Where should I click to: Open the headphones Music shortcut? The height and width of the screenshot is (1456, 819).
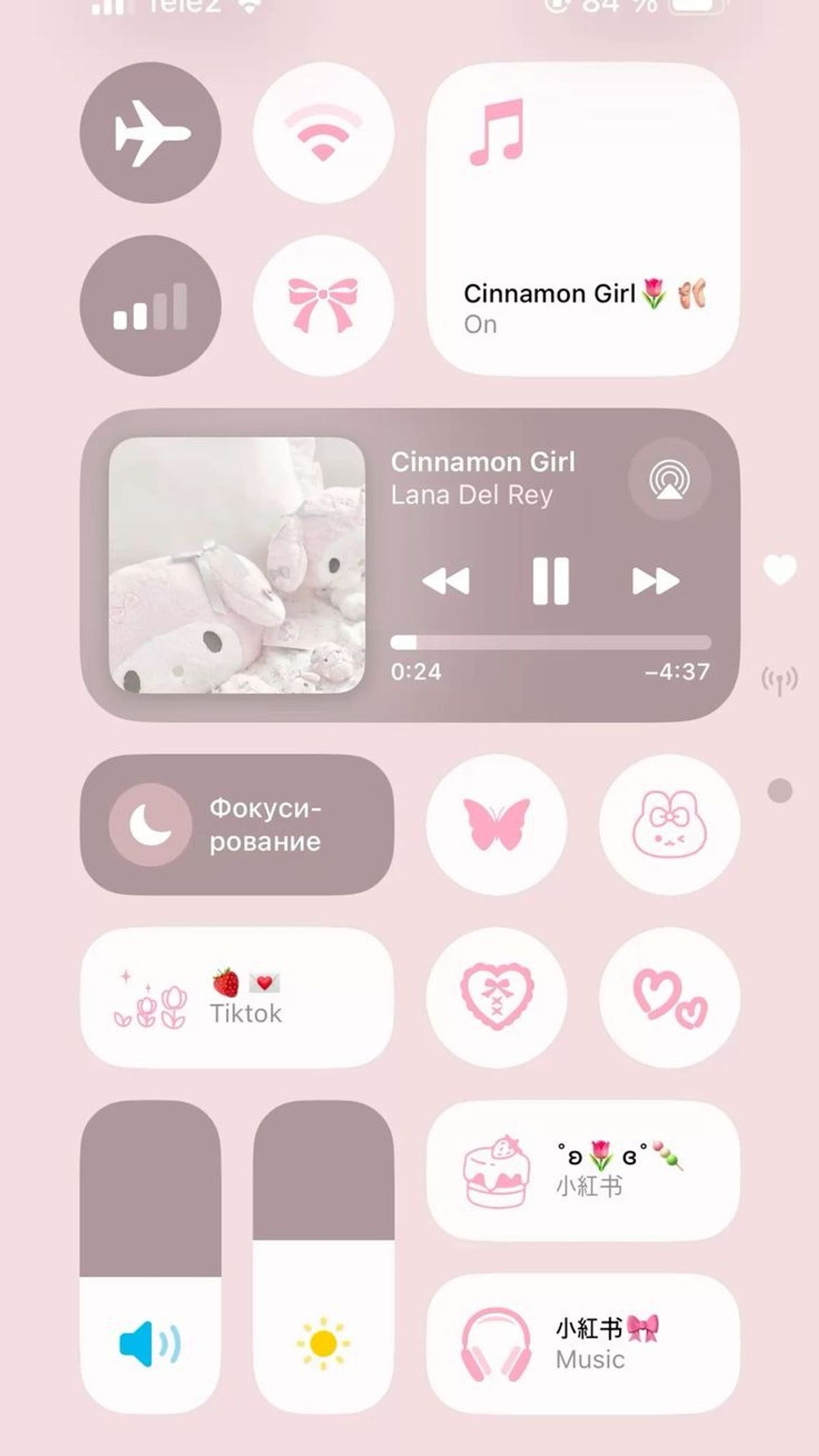tap(583, 1343)
